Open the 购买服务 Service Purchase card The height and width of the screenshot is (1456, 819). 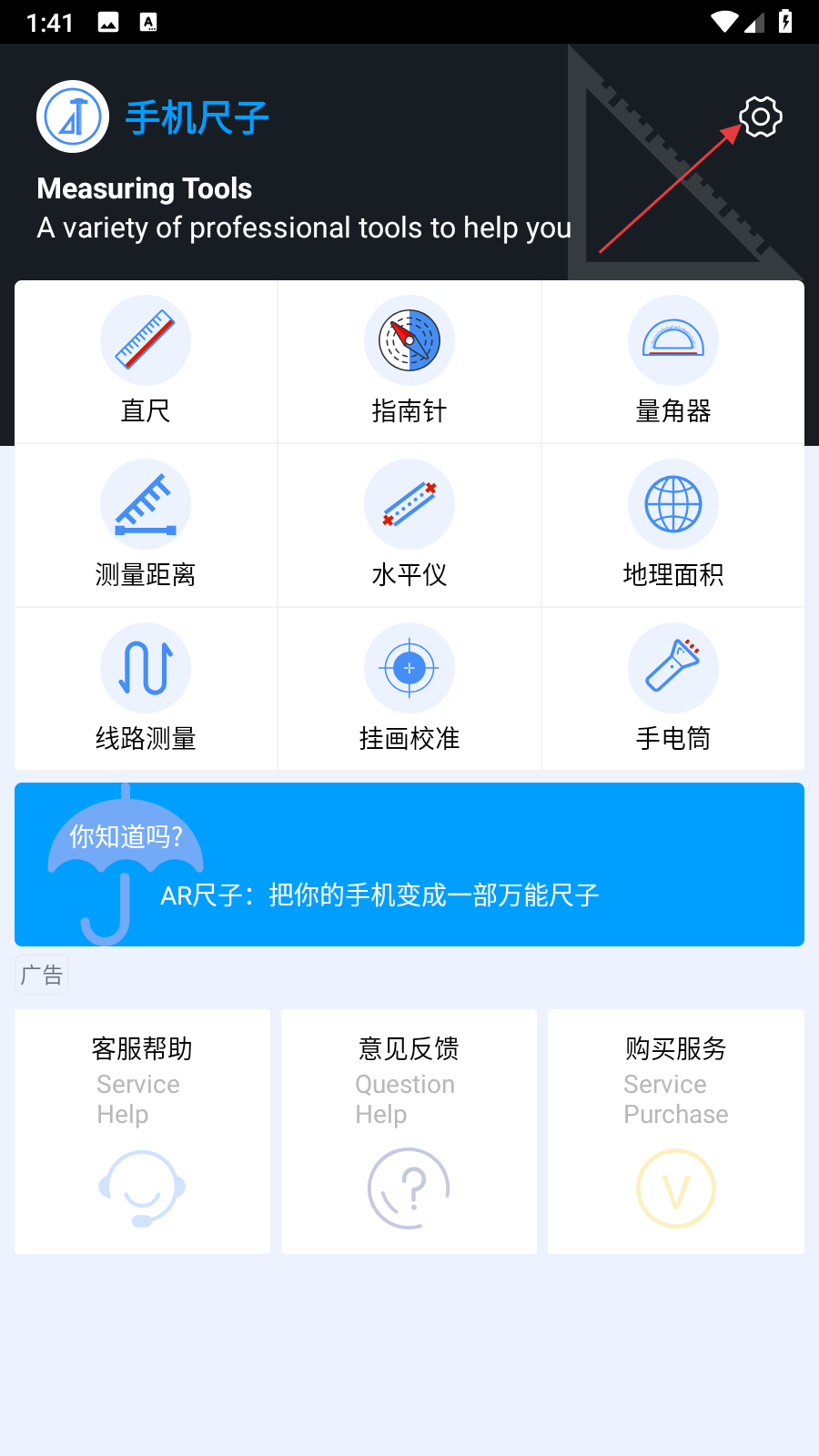click(676, 1131)
